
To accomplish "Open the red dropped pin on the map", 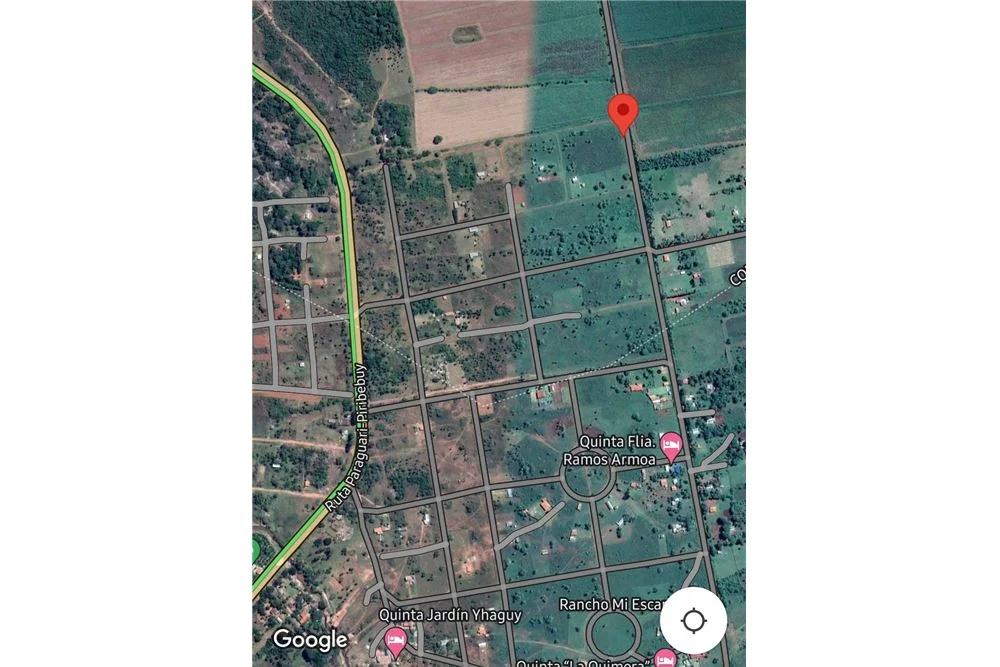I will (x=624, y=112).
